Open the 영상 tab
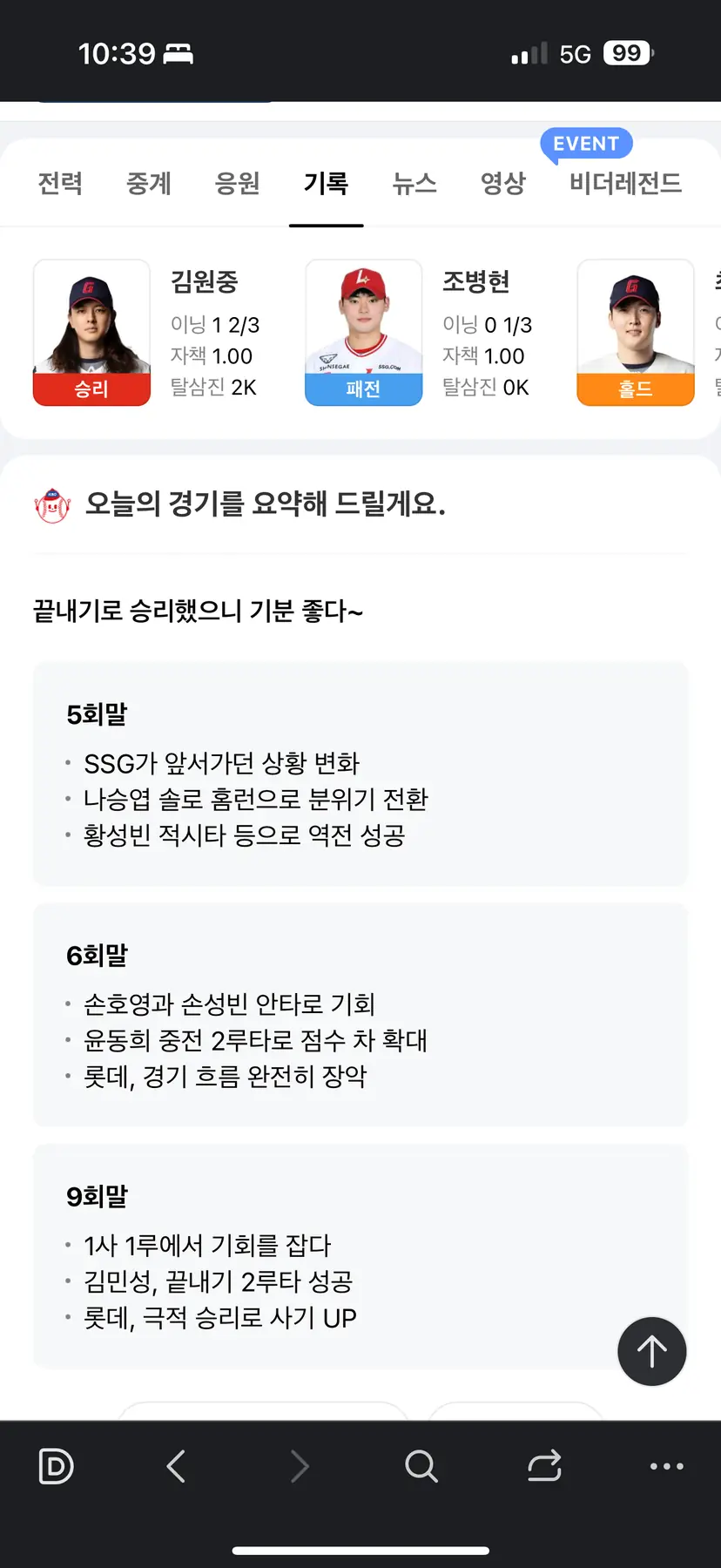Image resolution: width=721 pixels, height=1568 pixels. coord(503,183)
